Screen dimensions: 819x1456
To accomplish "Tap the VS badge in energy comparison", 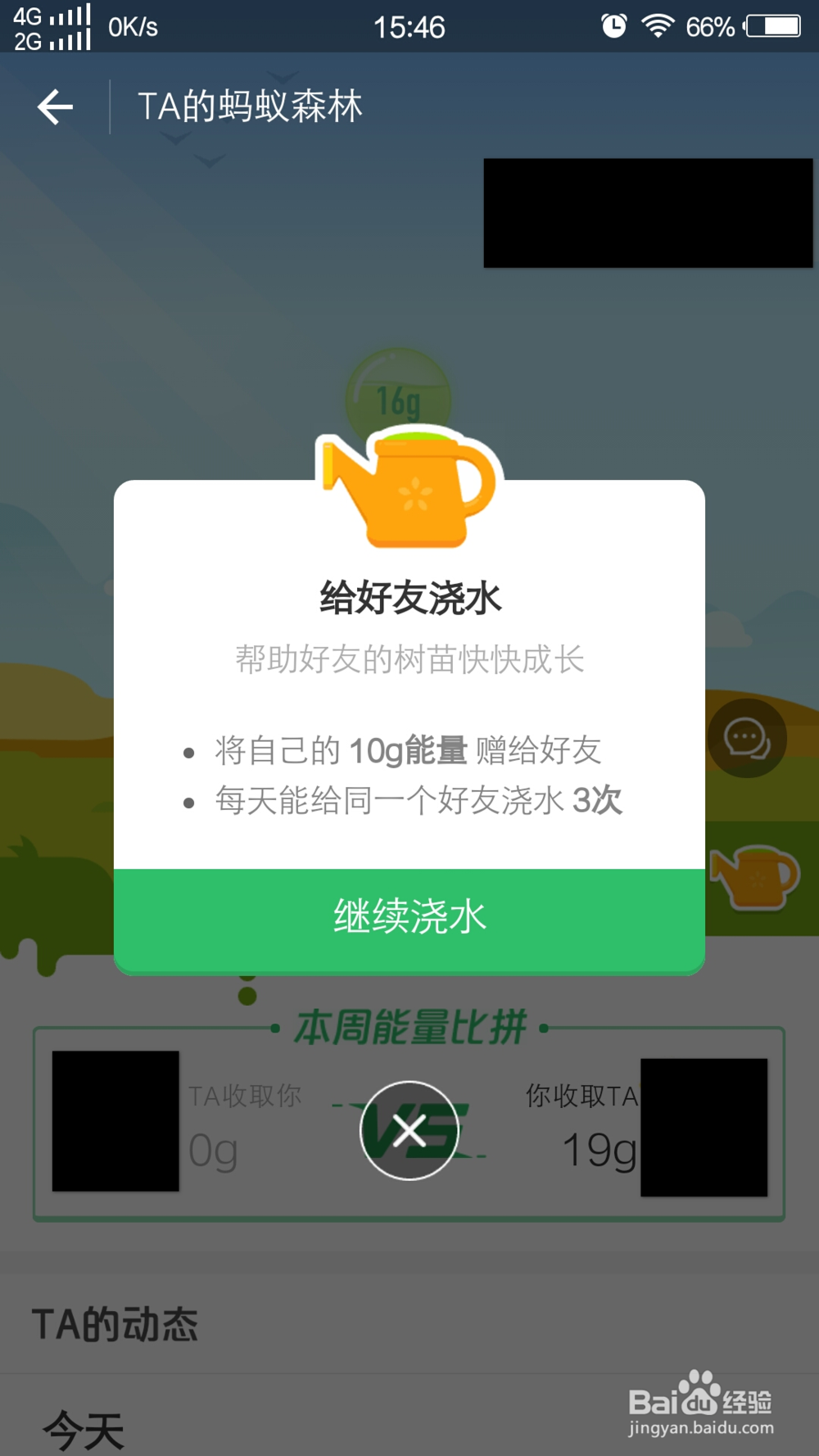I will [x=409, y=1130].
